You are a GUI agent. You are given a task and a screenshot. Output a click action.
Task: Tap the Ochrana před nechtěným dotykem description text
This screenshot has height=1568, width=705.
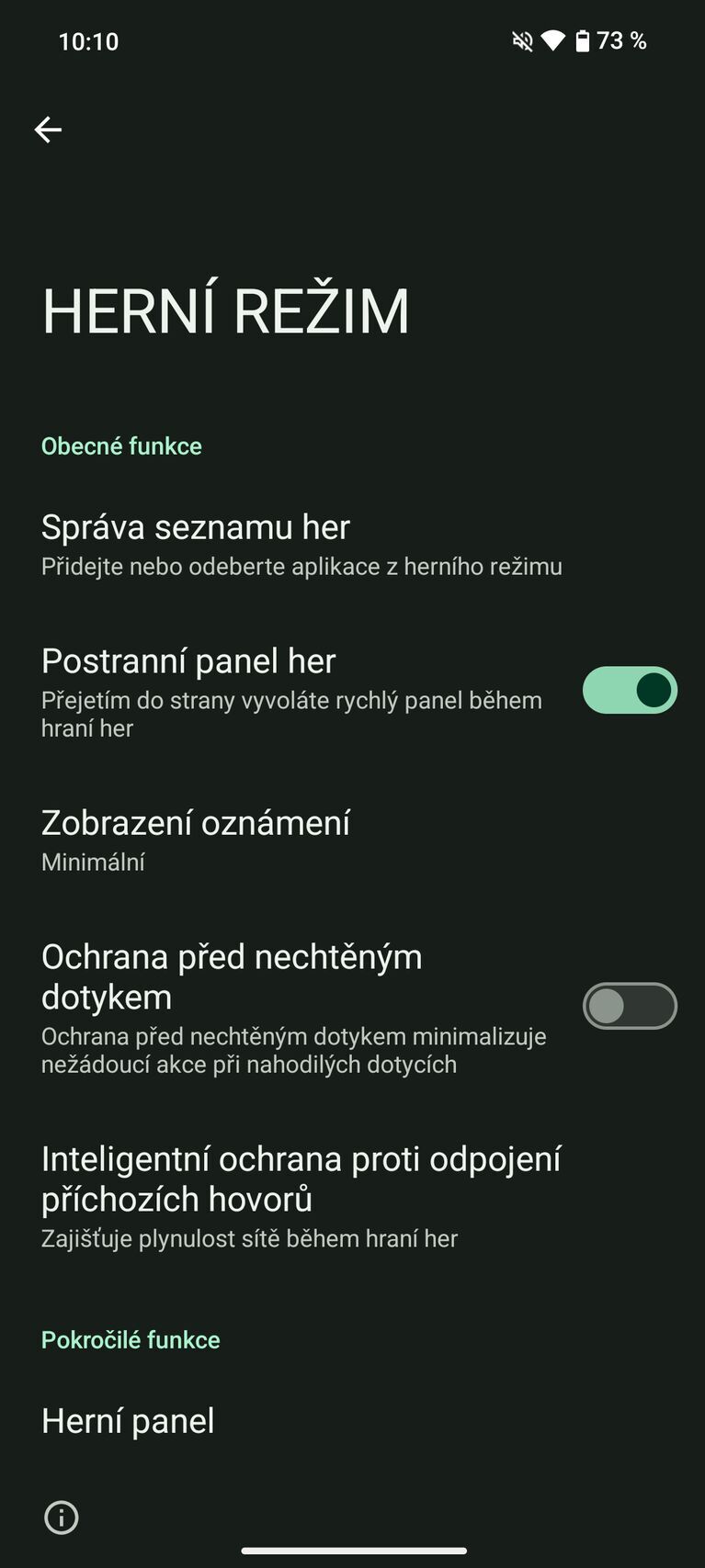(x=293, y=1050)
